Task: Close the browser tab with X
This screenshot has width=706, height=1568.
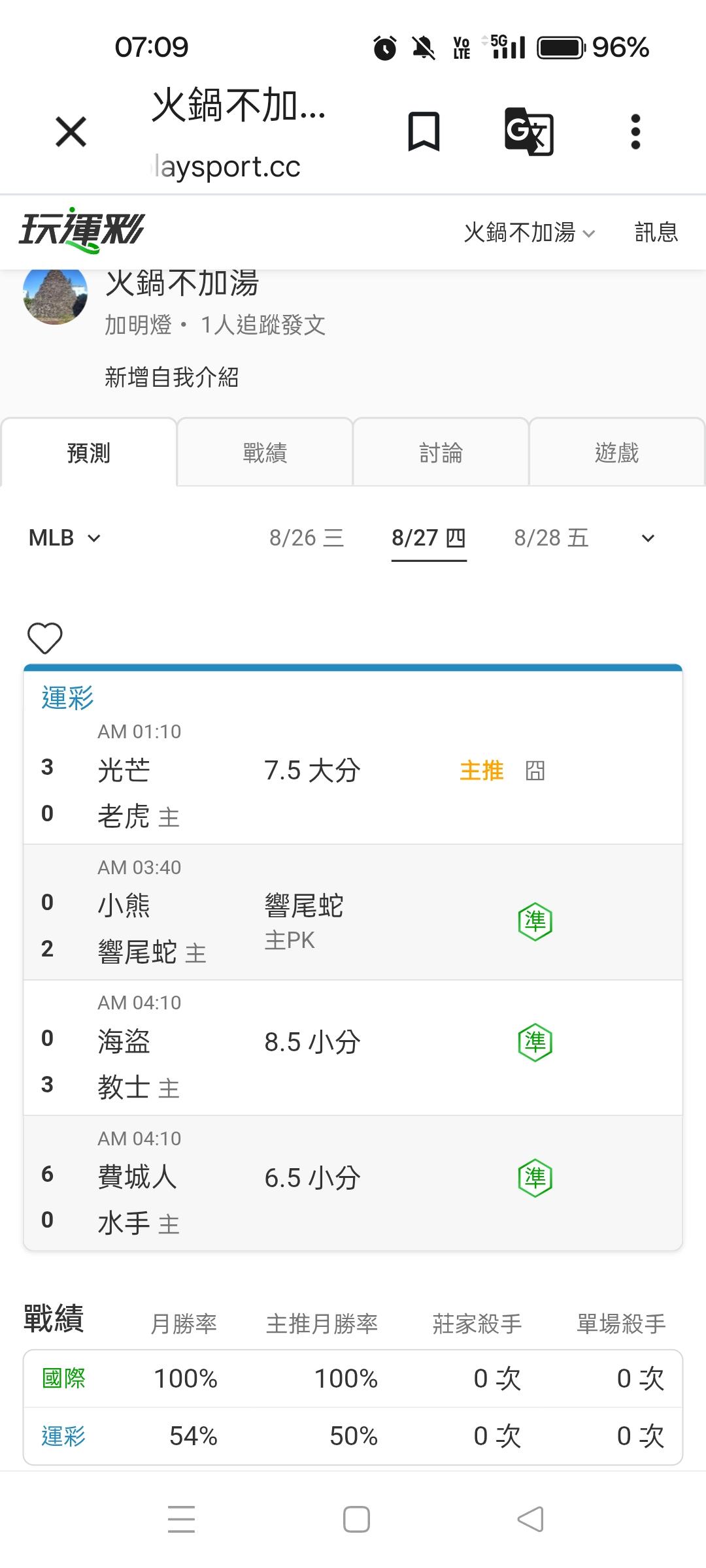Action: pyautogui.click(x=71, y=132)
